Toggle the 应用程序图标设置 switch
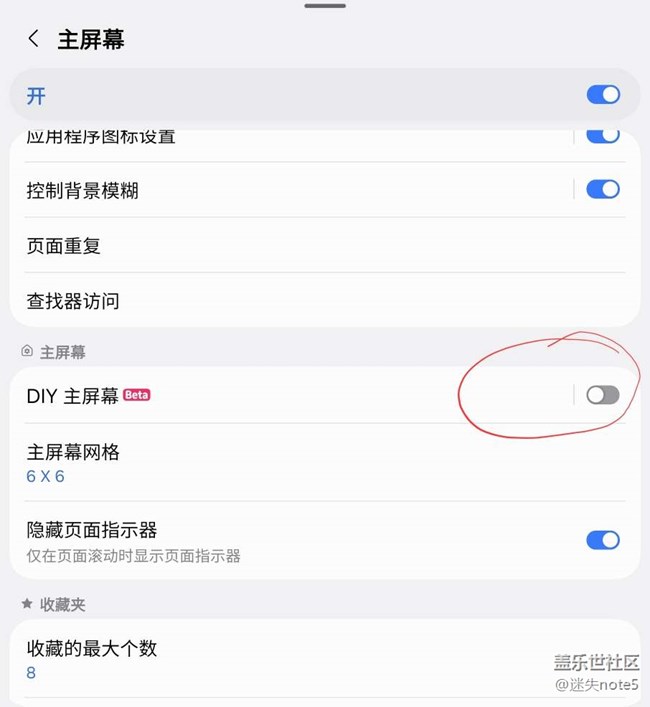650x707 pixels. click(x=602, y=137)
